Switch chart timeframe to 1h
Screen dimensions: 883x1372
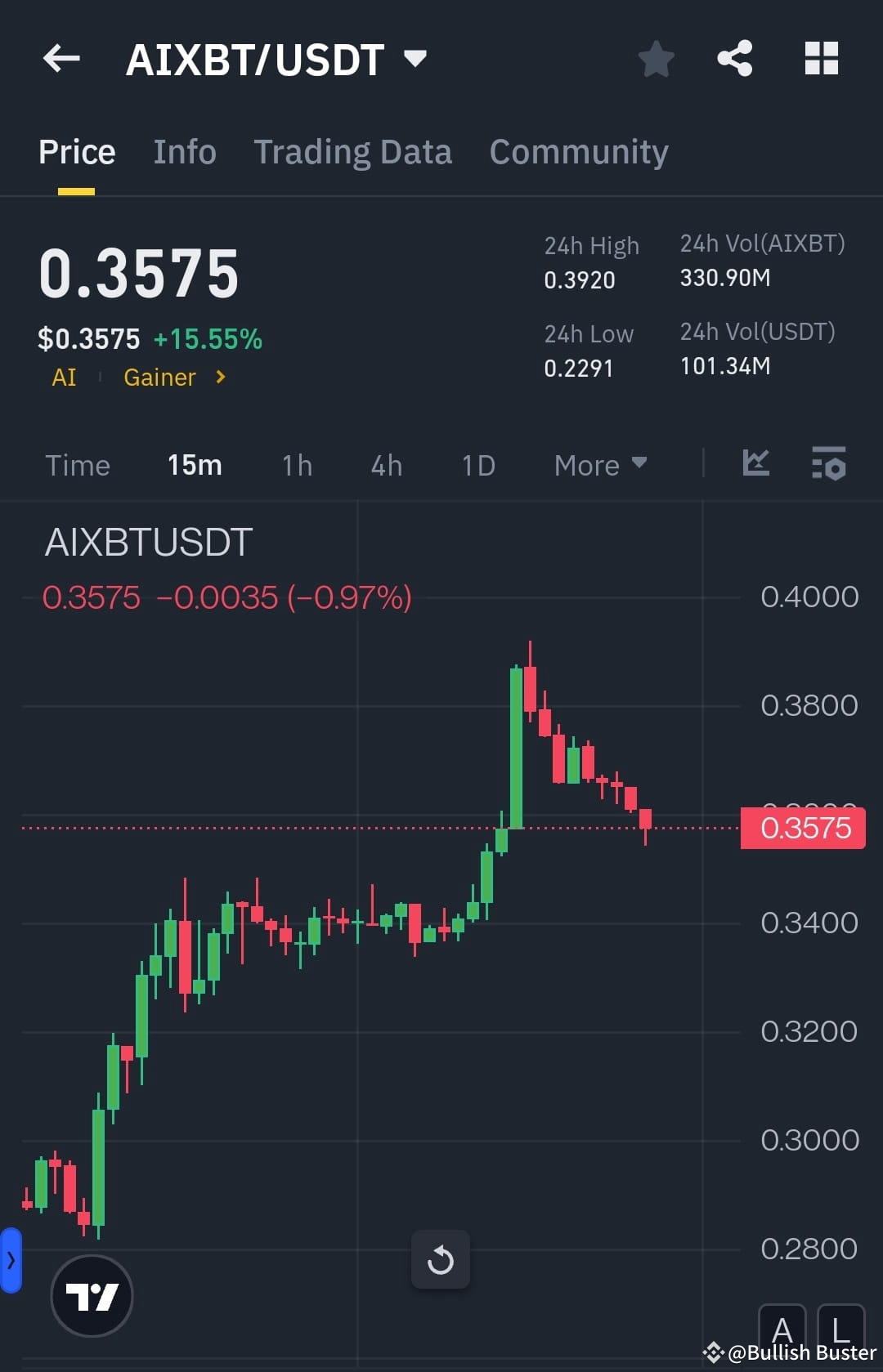tap(296, 464)
